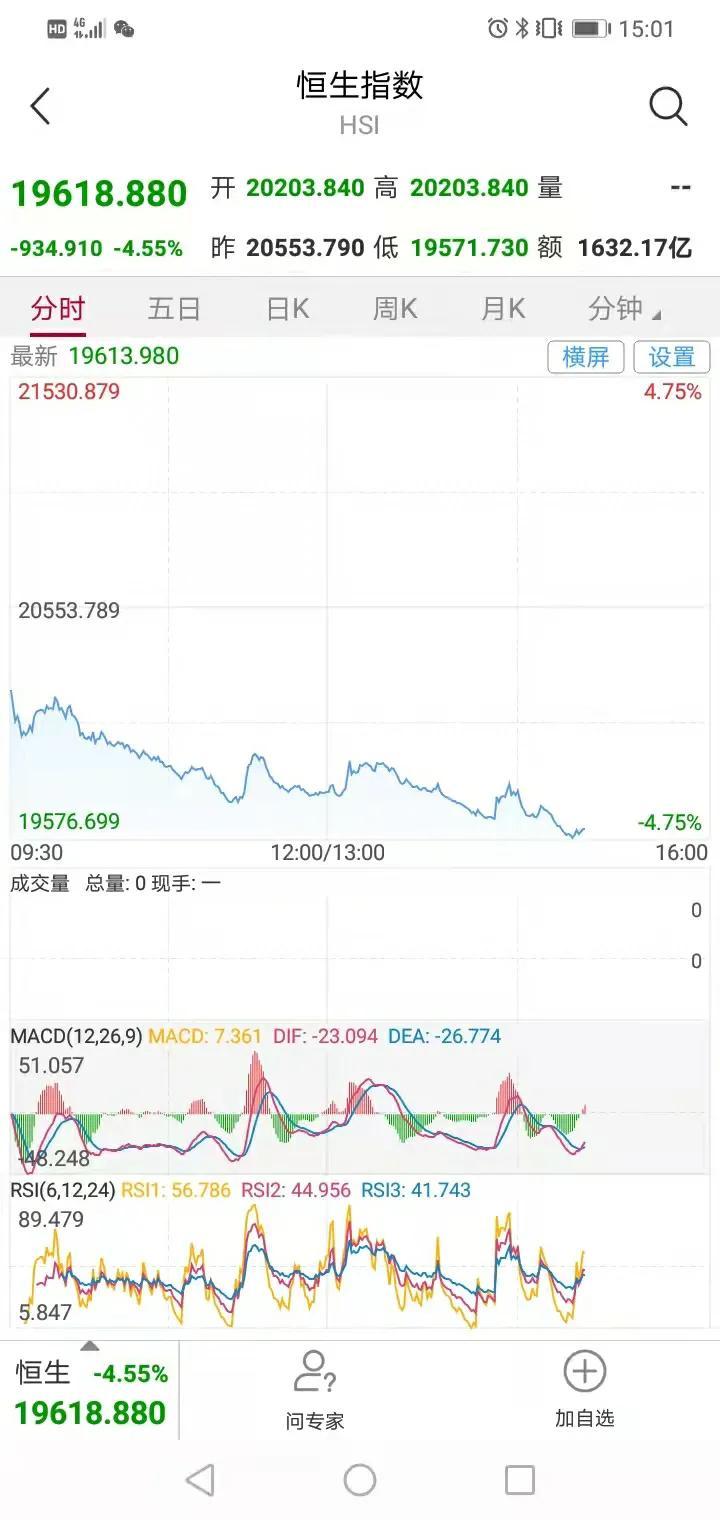Viewport: 720px width, 1520px height.
Task: Go back using the top-left arrow
Action: click(x=40, y=106)
